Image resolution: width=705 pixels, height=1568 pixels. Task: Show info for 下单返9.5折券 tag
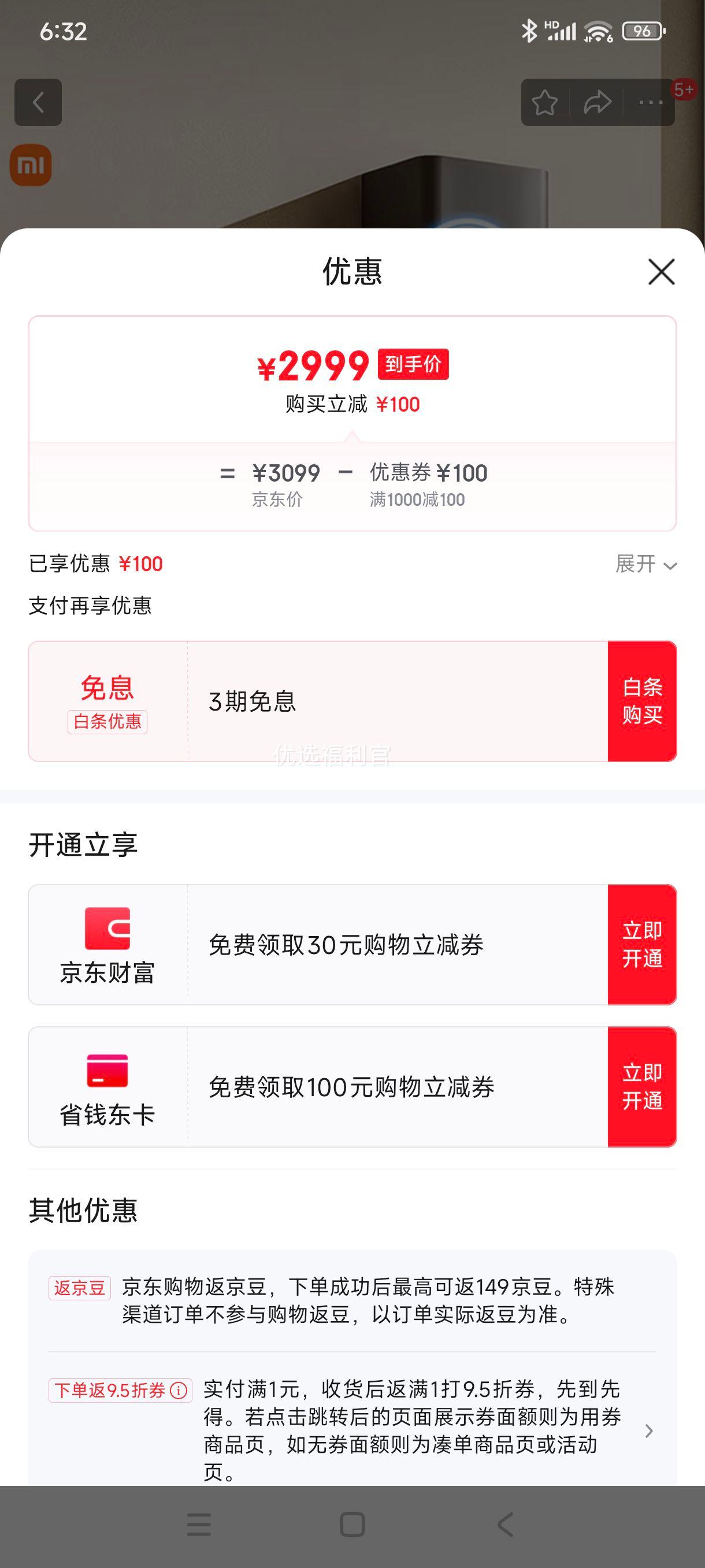coord(179,1391)
